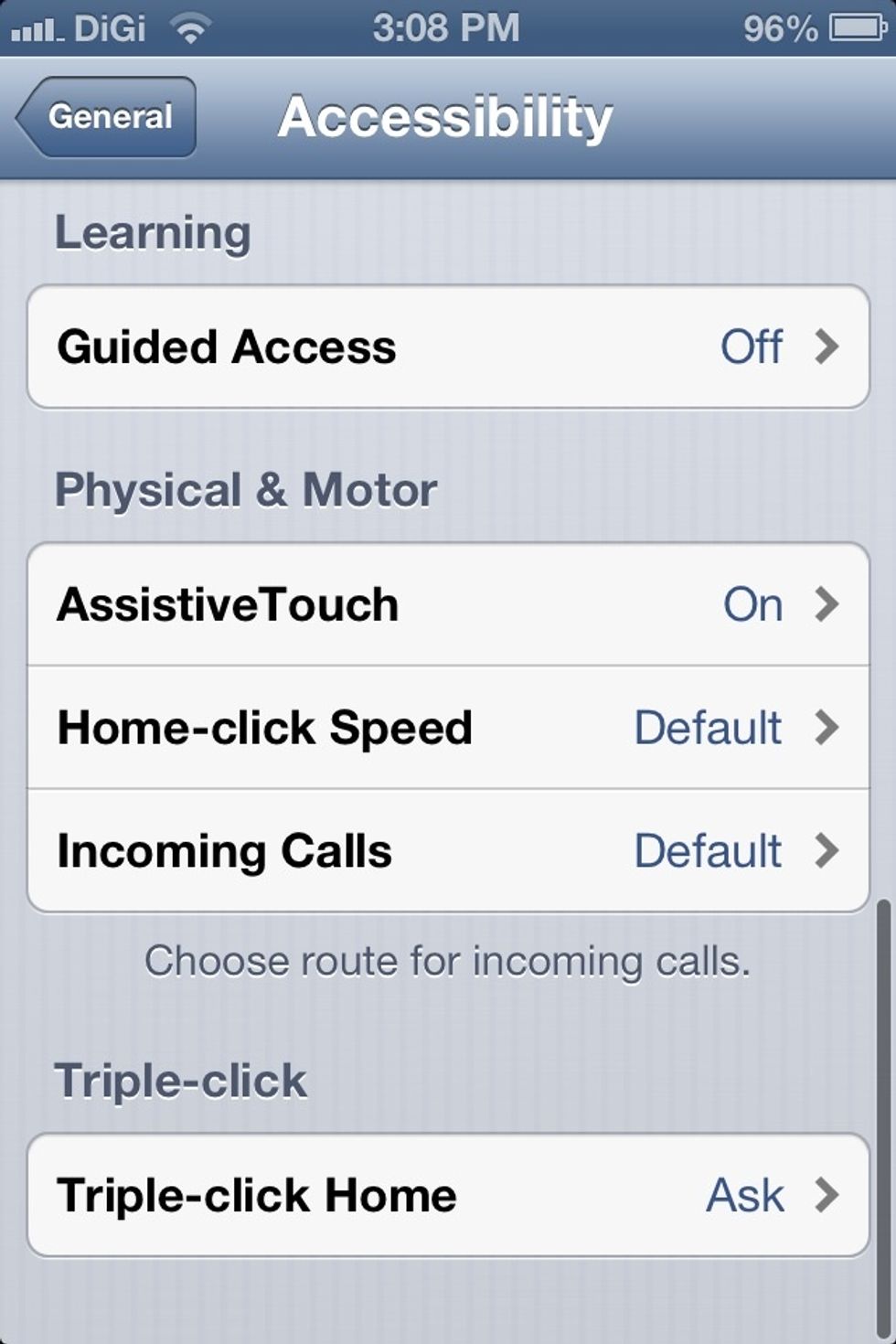The image size is (896, 1344).
Task: Tap the chevron next to AssistiveTouch
Action: [830, 603]
